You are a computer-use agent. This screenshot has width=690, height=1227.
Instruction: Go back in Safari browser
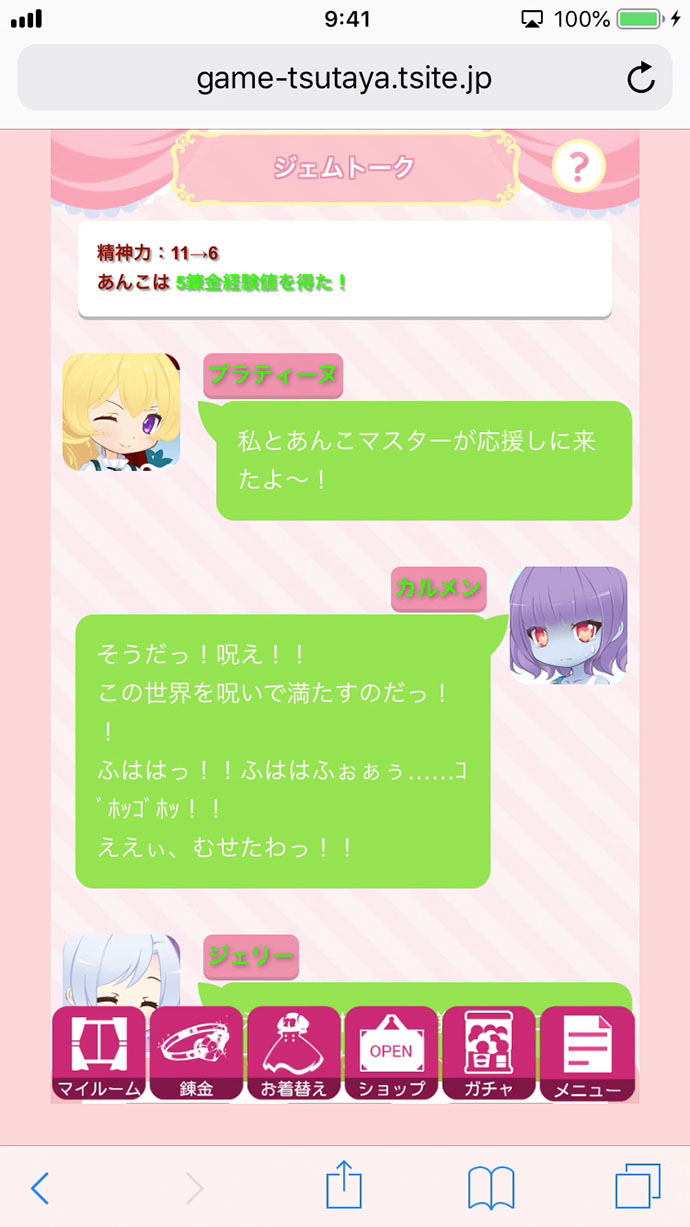point(40,1188)
